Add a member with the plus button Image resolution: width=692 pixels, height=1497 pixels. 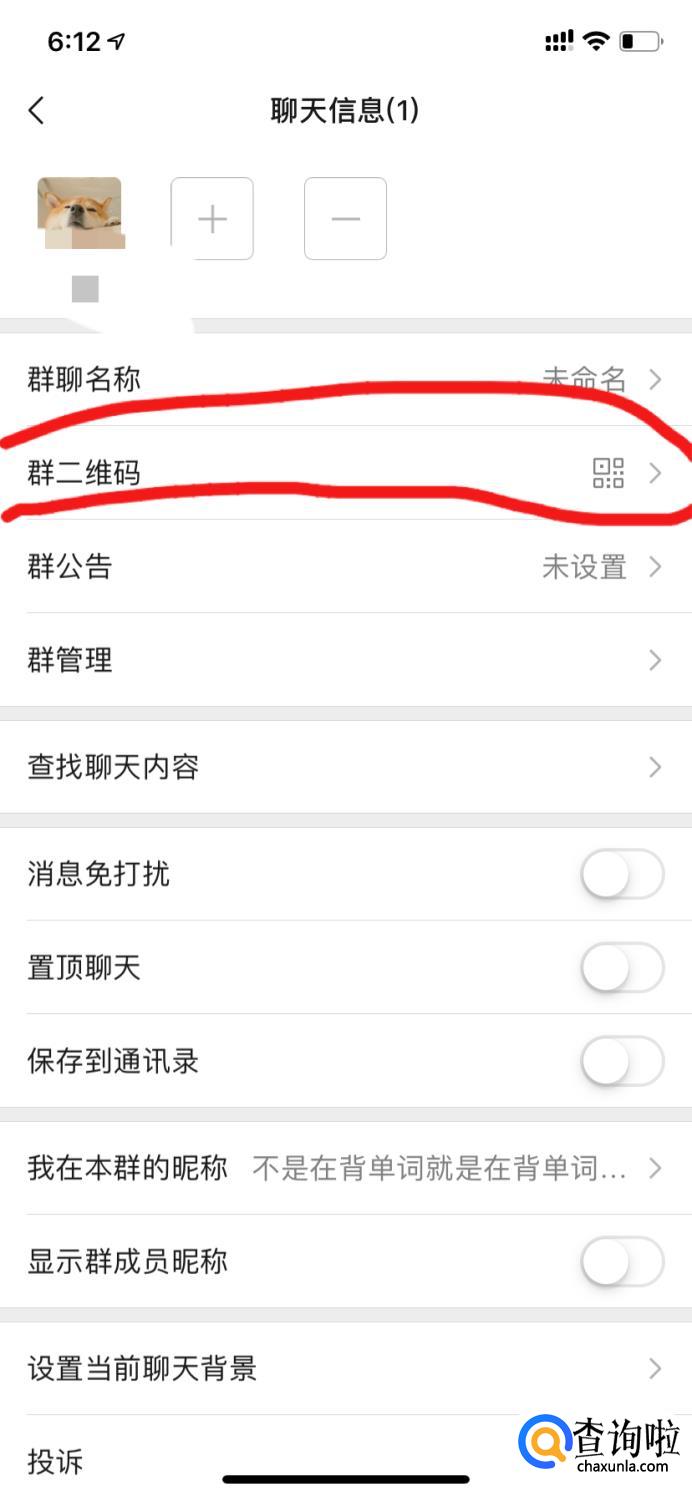point(212,219)
